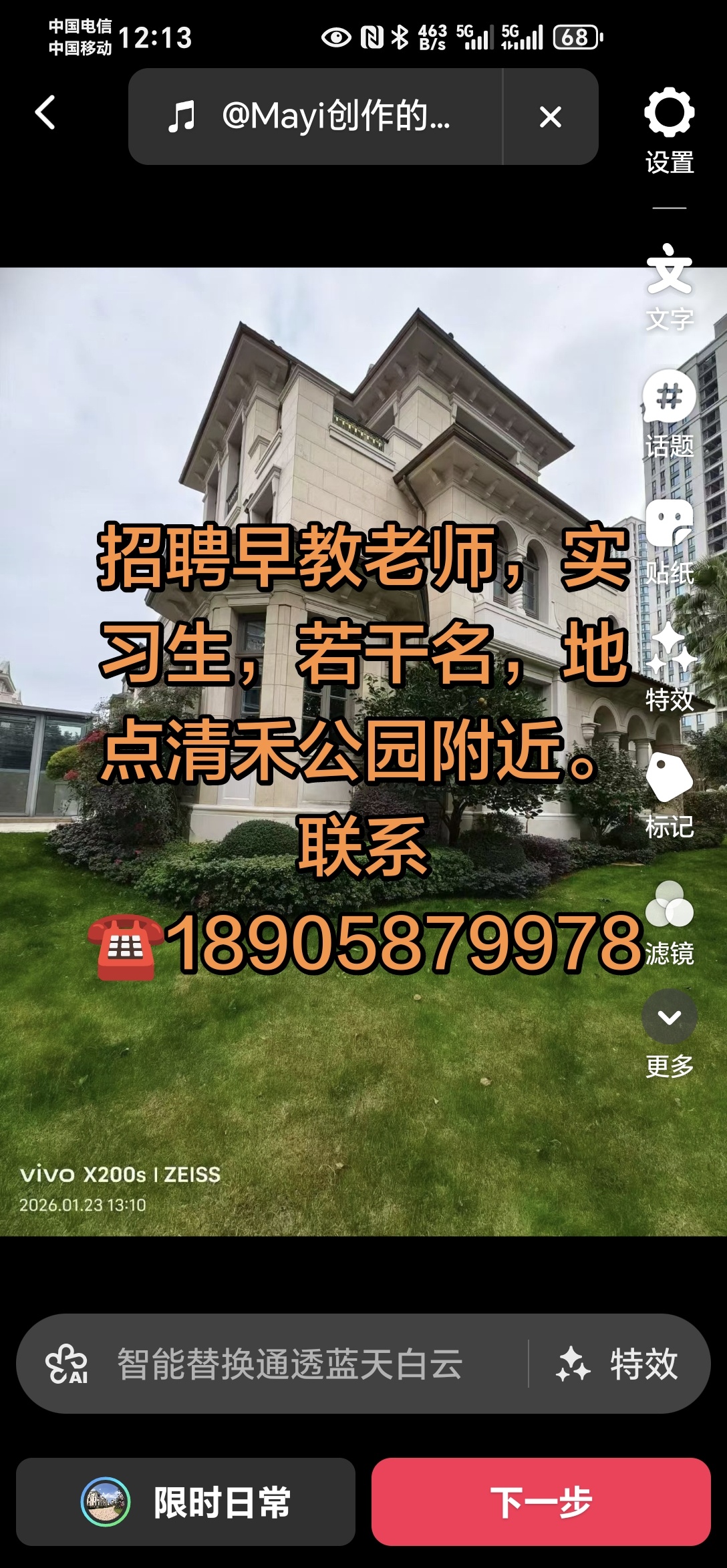Remove the selected music track
The image size is (727, 1568).
(x=550, y=118)
